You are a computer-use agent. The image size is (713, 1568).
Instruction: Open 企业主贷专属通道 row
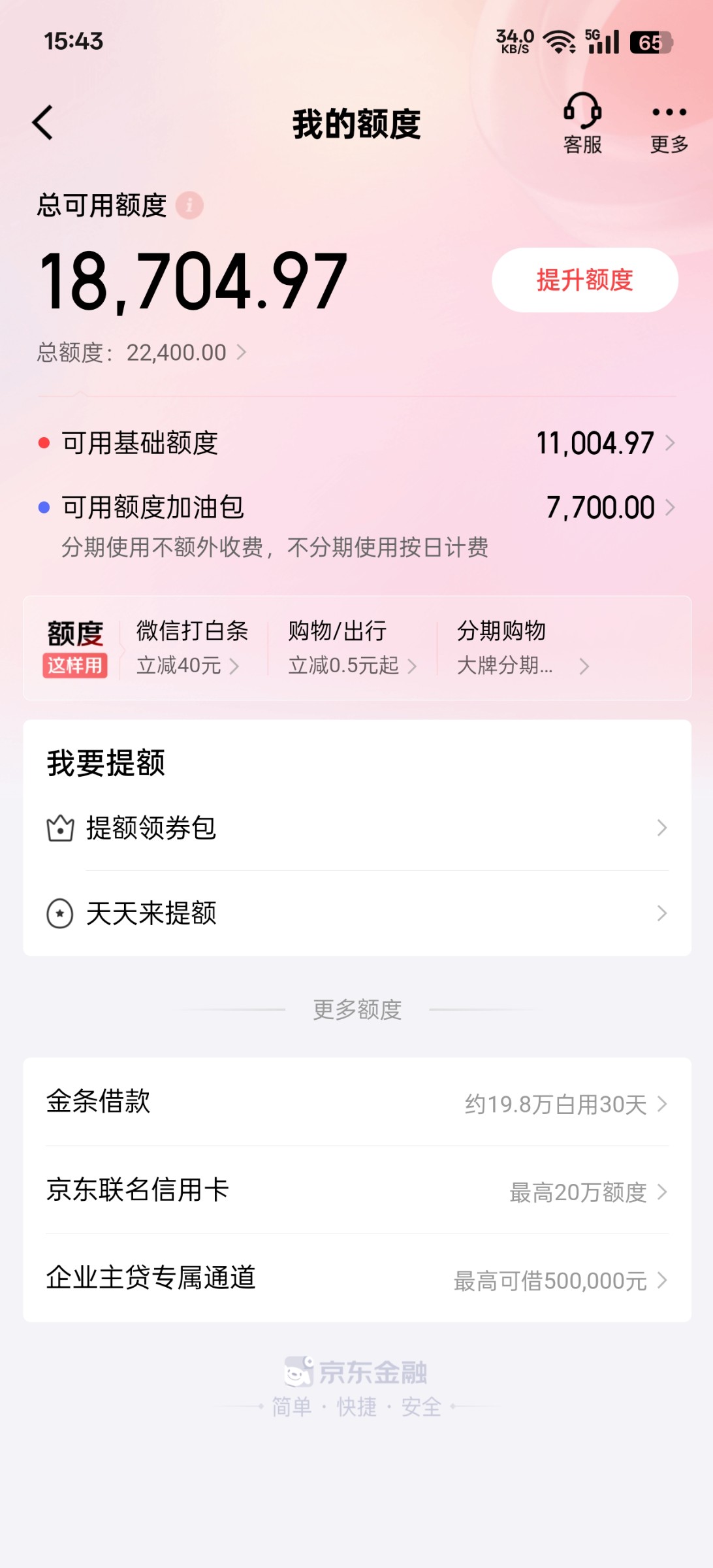(357, 1278)
